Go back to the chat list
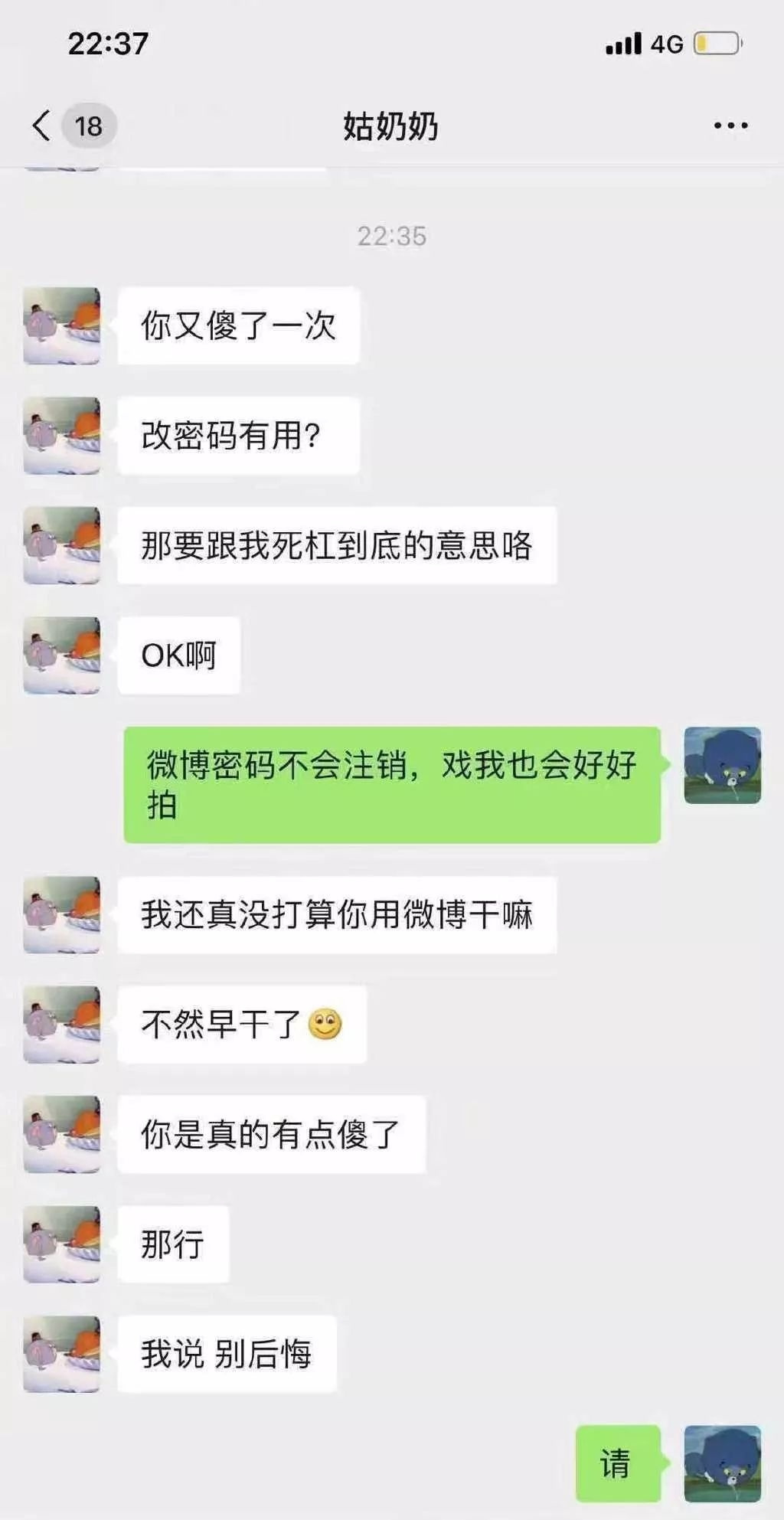The height and width of the screenshot is (1520, 784). click(x=43, y=126)
